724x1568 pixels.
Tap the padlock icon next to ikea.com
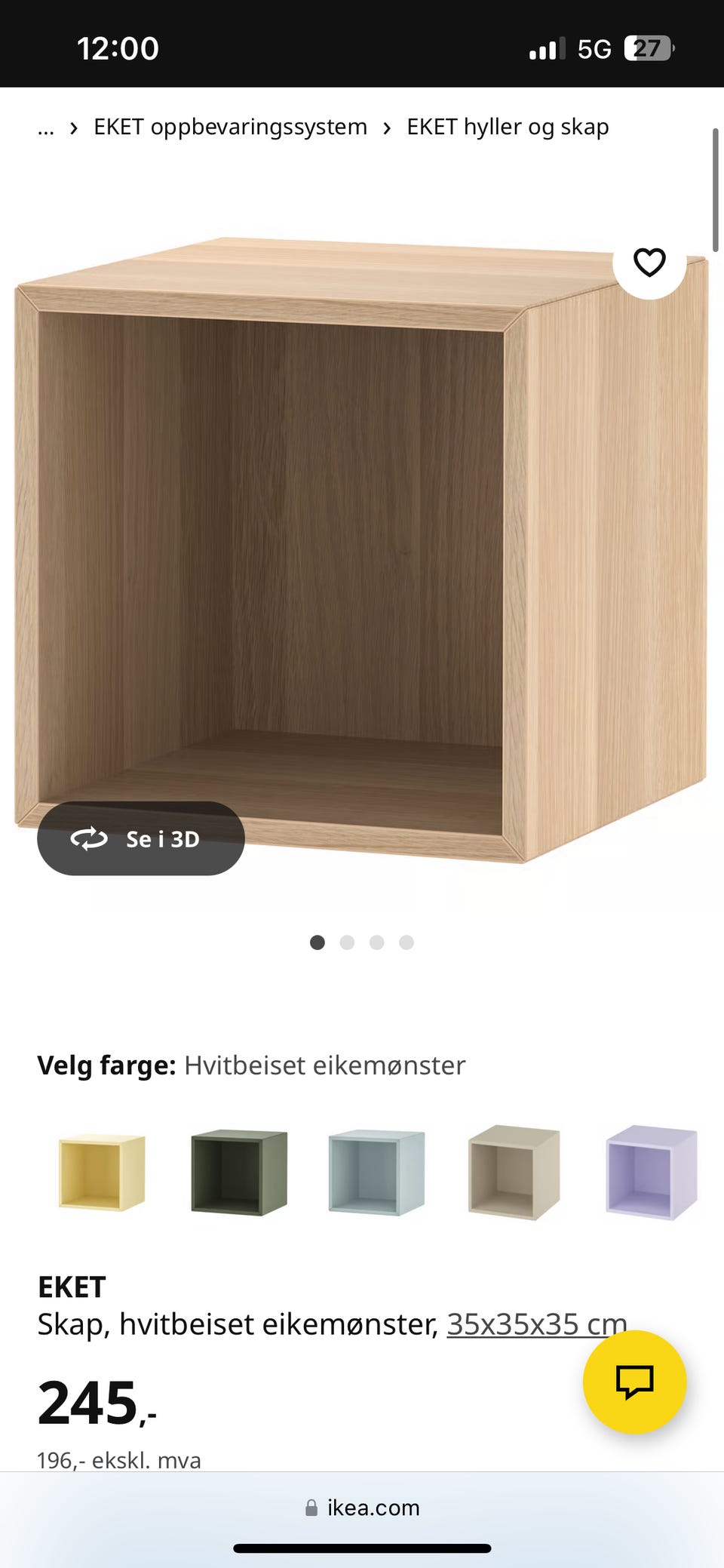[x=311, y=1508]
